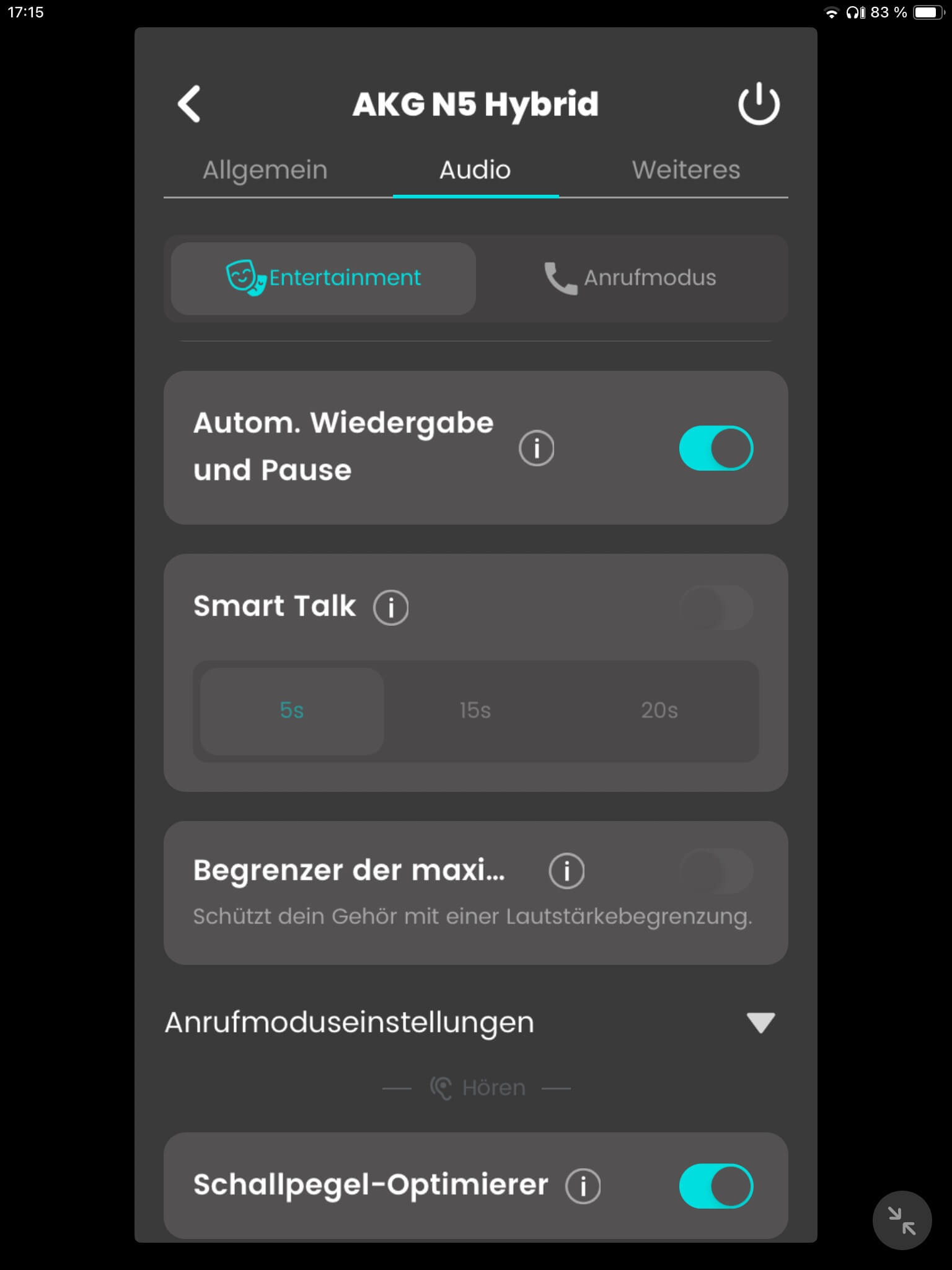Show info for Schallpegel-Optimierer
The width and height of the screenshot is (952, 1270).
point(583,1186)
